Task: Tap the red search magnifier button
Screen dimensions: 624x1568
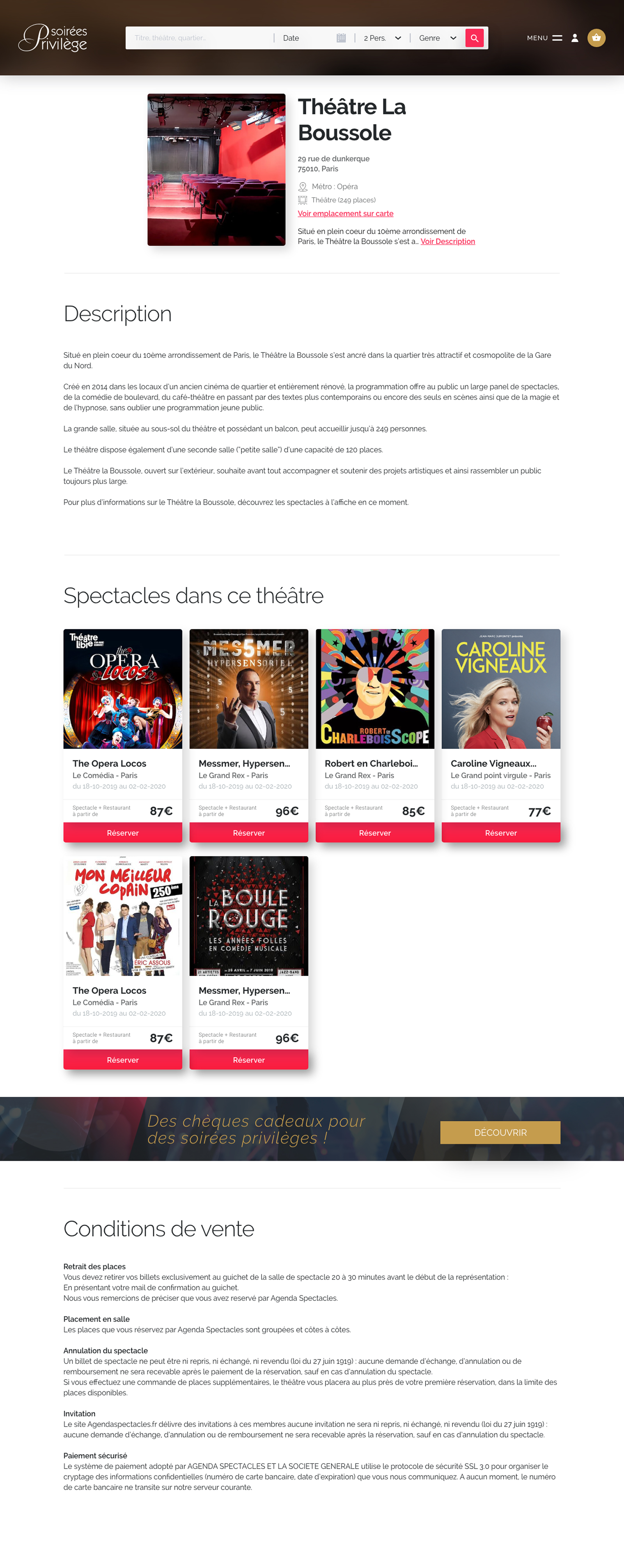Action: pos(474,38)
